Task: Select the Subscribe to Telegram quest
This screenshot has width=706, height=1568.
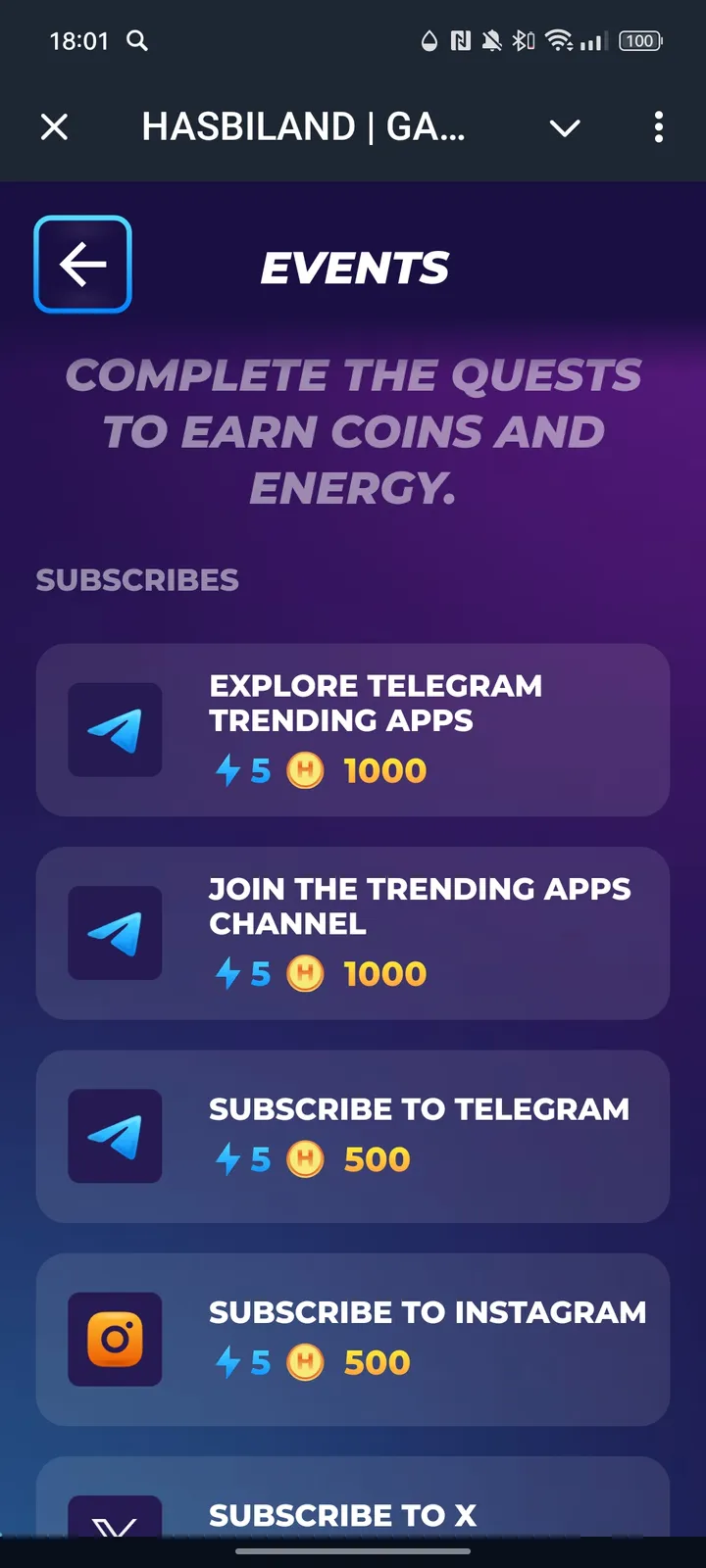Action: [353, 1136]
